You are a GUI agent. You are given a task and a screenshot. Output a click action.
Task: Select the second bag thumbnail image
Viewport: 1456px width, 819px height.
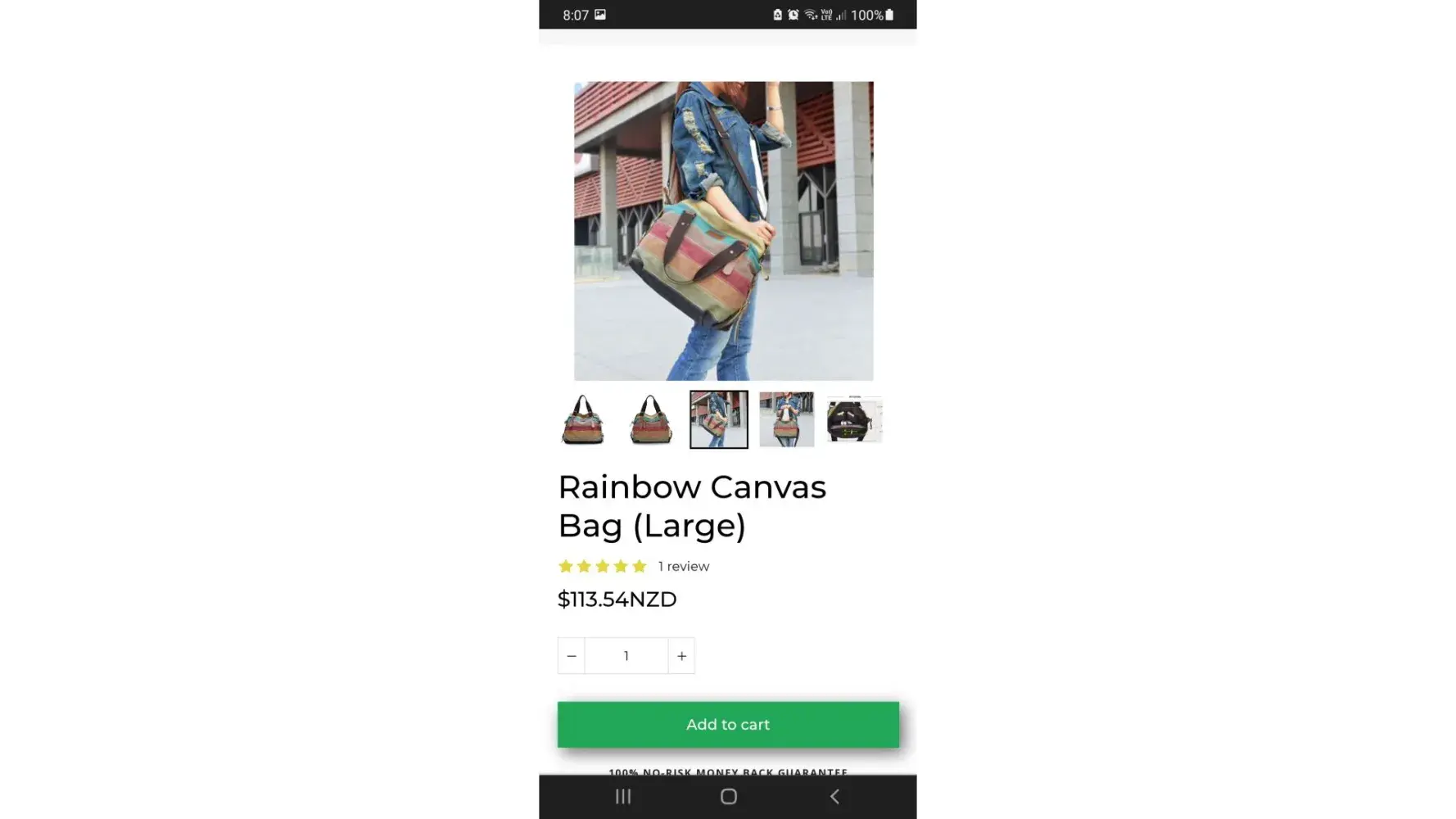[x=651, y=419]
